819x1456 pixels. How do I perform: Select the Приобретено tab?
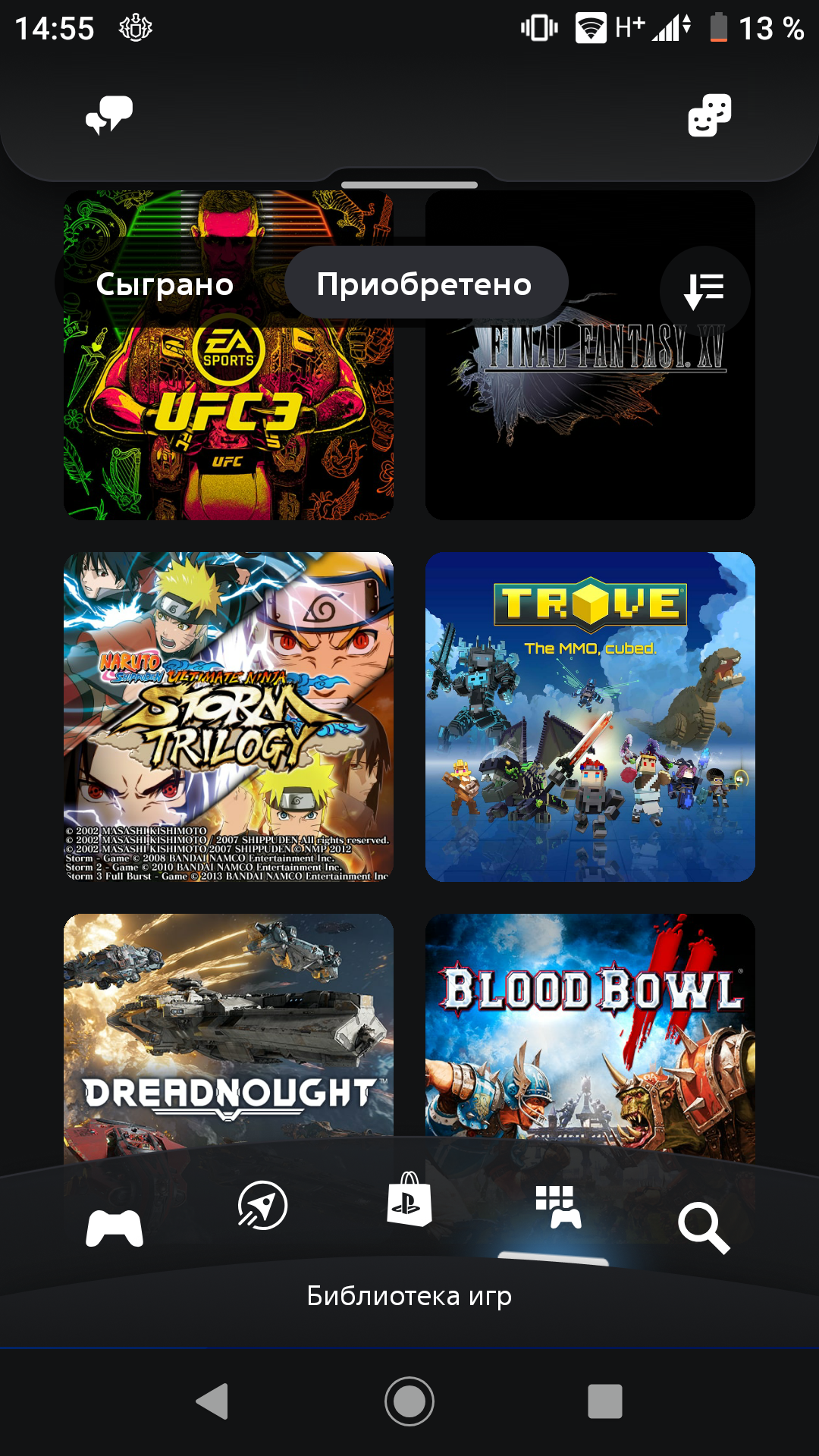coord(425,284)
